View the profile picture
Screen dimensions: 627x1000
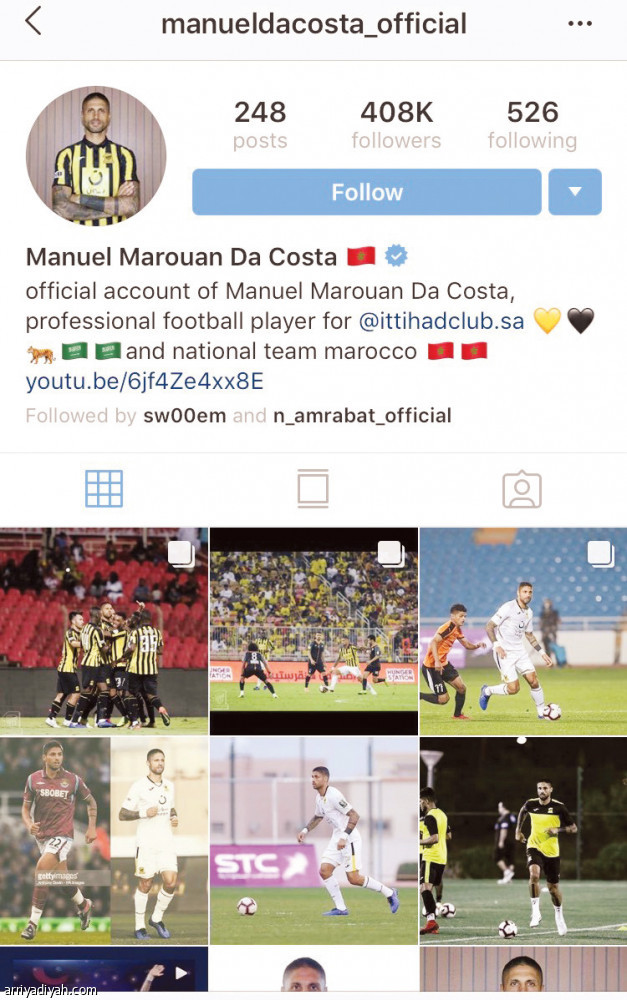coord(96,156)
